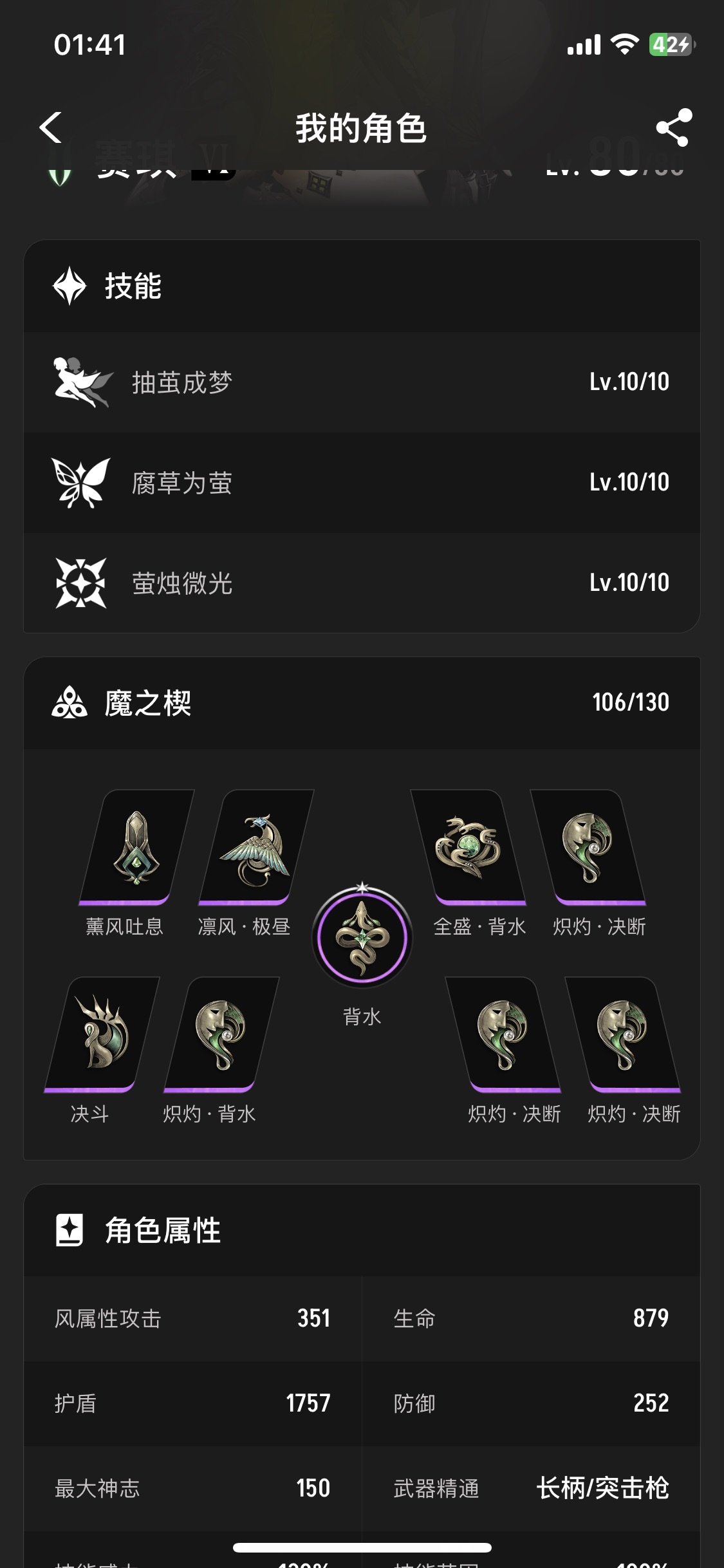Select the 薰风吐息 wedge
Image resolution: width=724 pixels, height=1568 pixels.
pos(135,847)
